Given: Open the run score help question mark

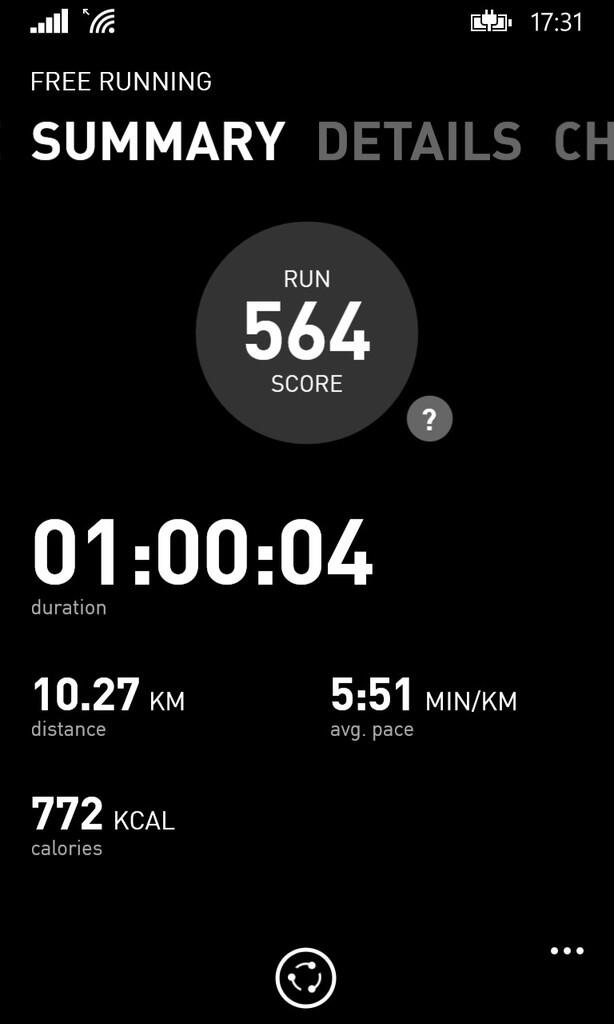Looking at the screenshot, I should tap(430, 419).
